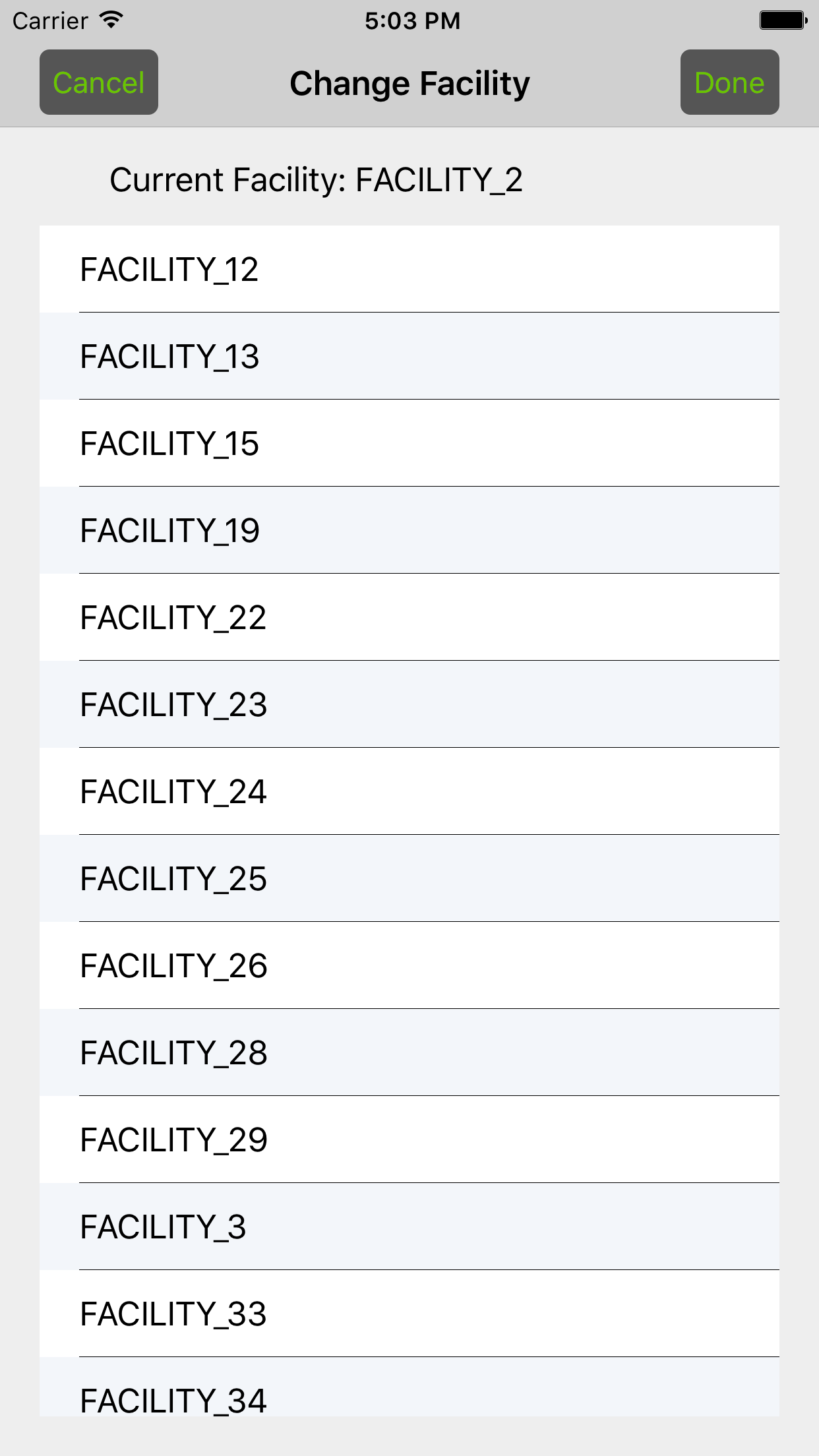This screenshot has height=1456, width=819.
Task: Tap the FACILITY_25 row
Action: pyautogui.click(x=409, y=878)
